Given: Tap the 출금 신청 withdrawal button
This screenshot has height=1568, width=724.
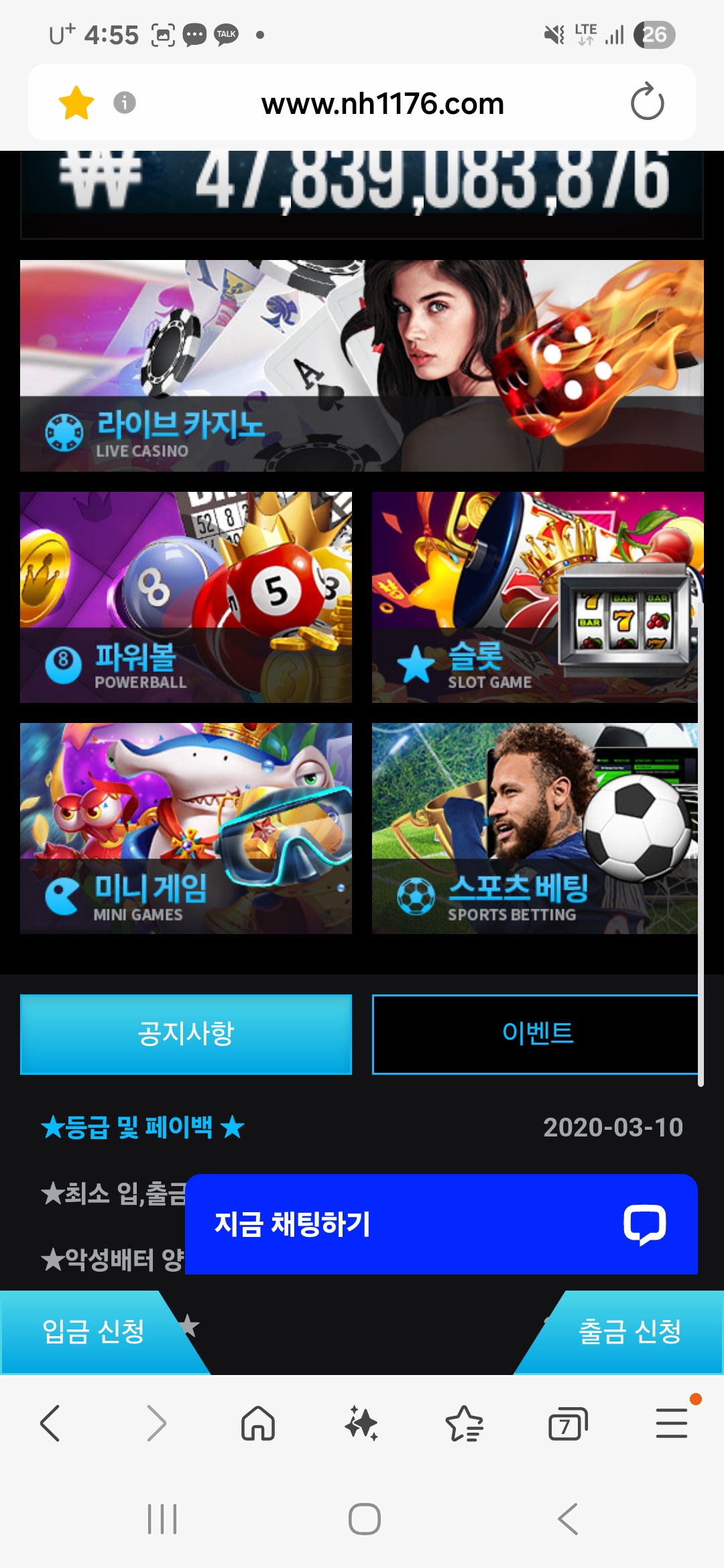Looking at the screenshot, I should coord(629,1331).
